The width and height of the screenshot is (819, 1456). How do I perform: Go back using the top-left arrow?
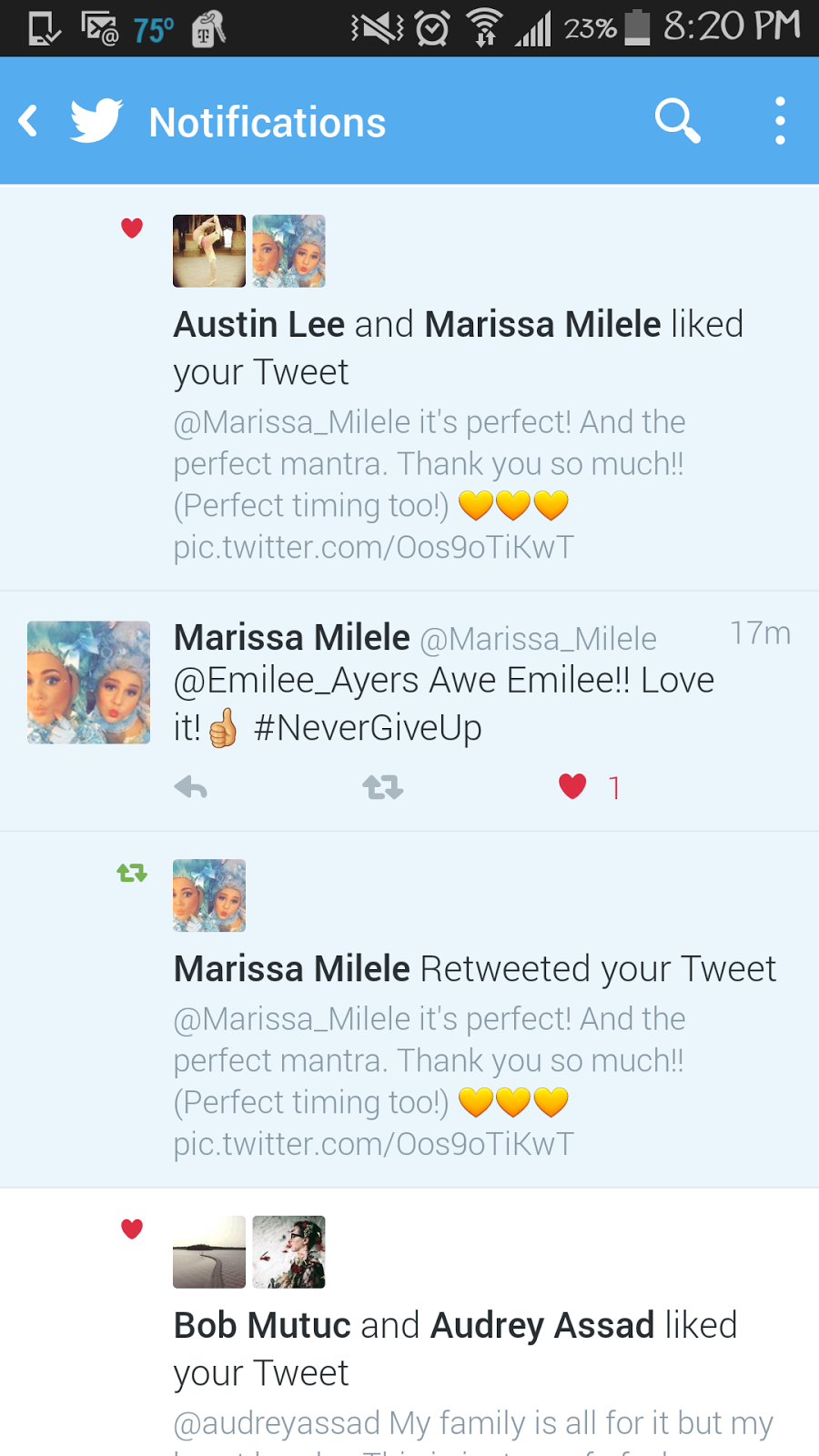[29, 121]
